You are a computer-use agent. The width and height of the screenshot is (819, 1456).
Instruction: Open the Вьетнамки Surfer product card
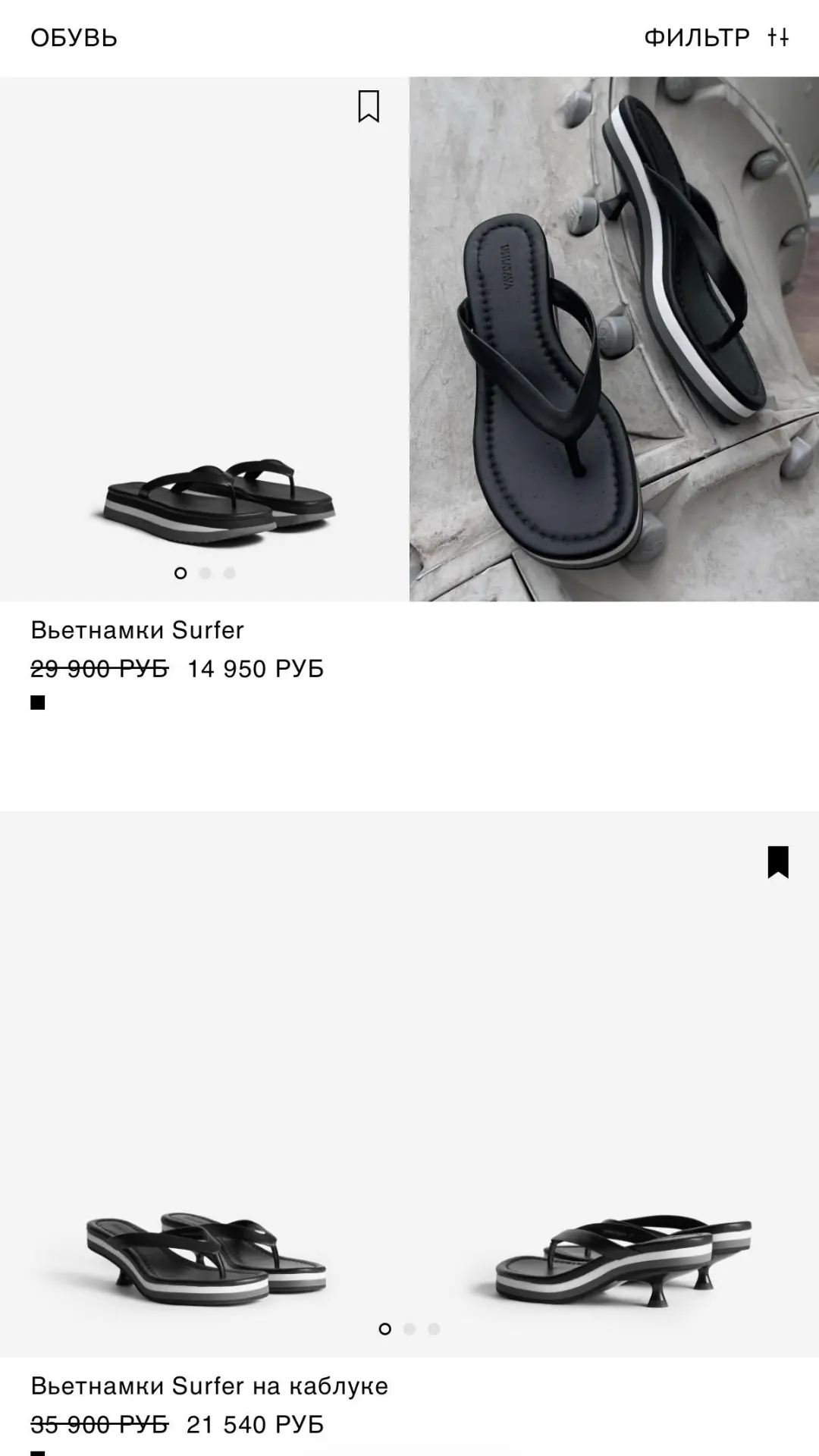pos(137,630)
